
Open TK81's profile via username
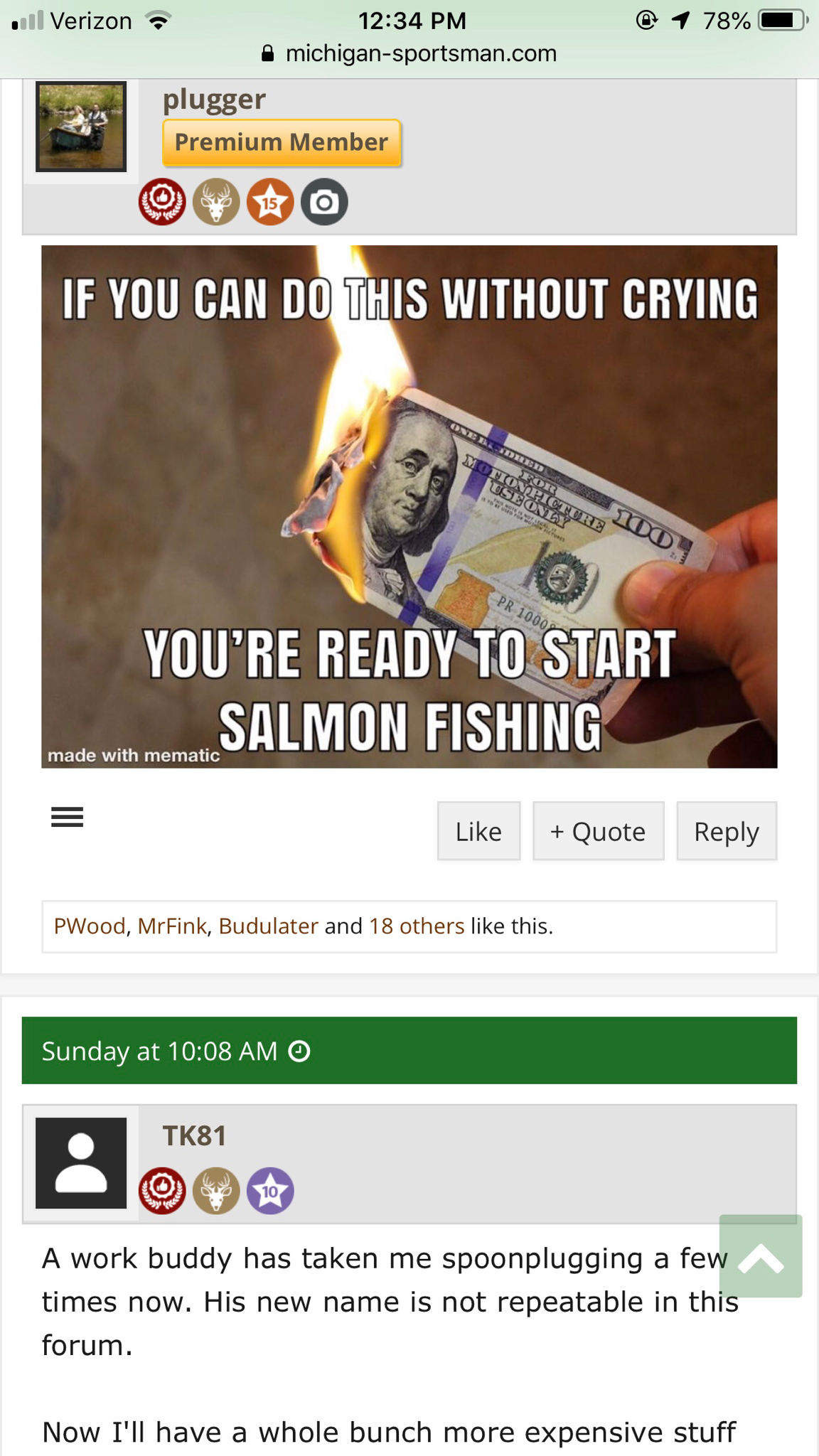point(194,1136)
